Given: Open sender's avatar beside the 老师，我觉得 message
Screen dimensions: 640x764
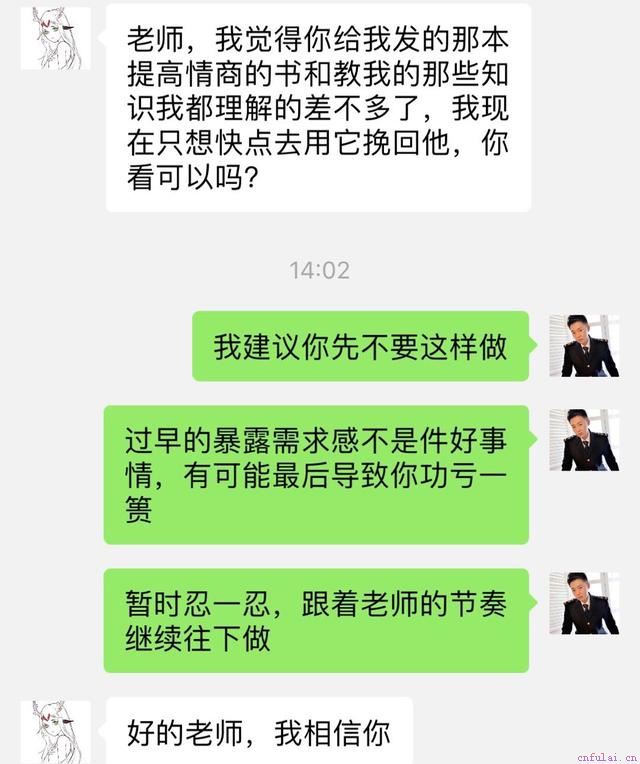Looking at the screenshot, I should [x=55, y=37].
